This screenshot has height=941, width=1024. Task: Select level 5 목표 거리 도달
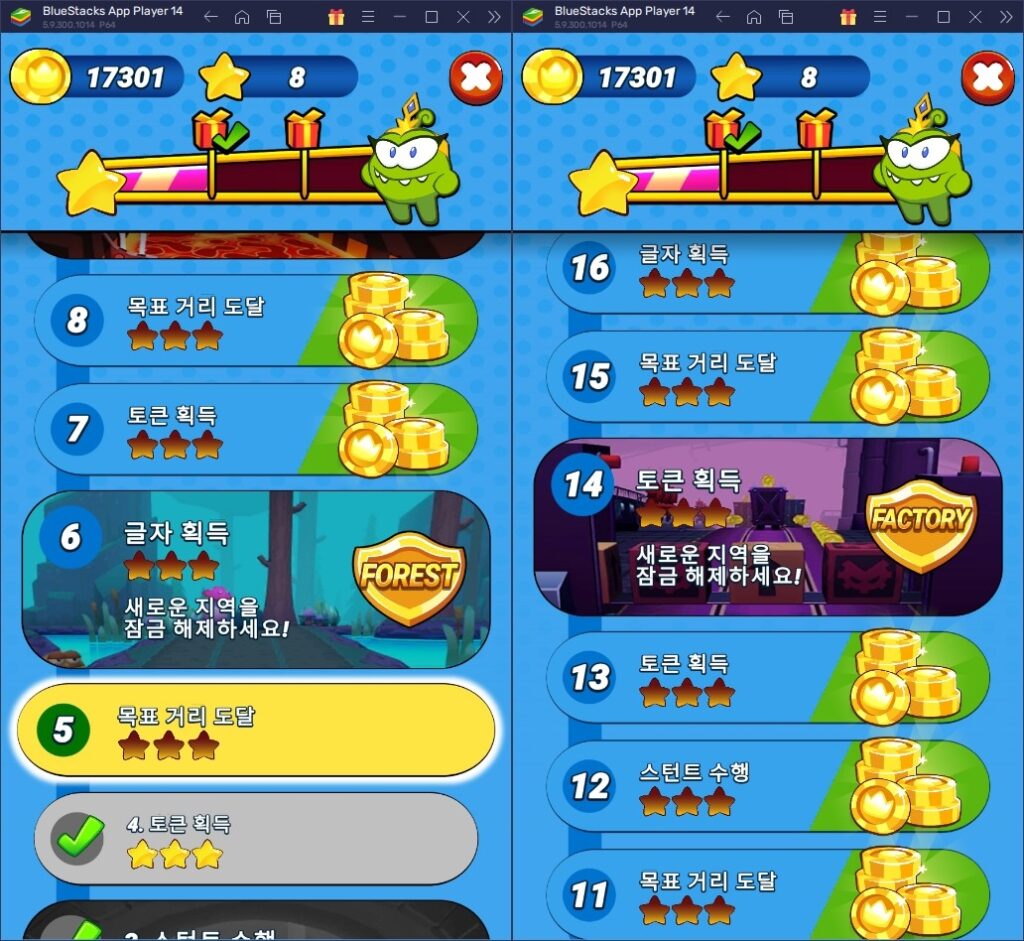click(x=255, y=730)
